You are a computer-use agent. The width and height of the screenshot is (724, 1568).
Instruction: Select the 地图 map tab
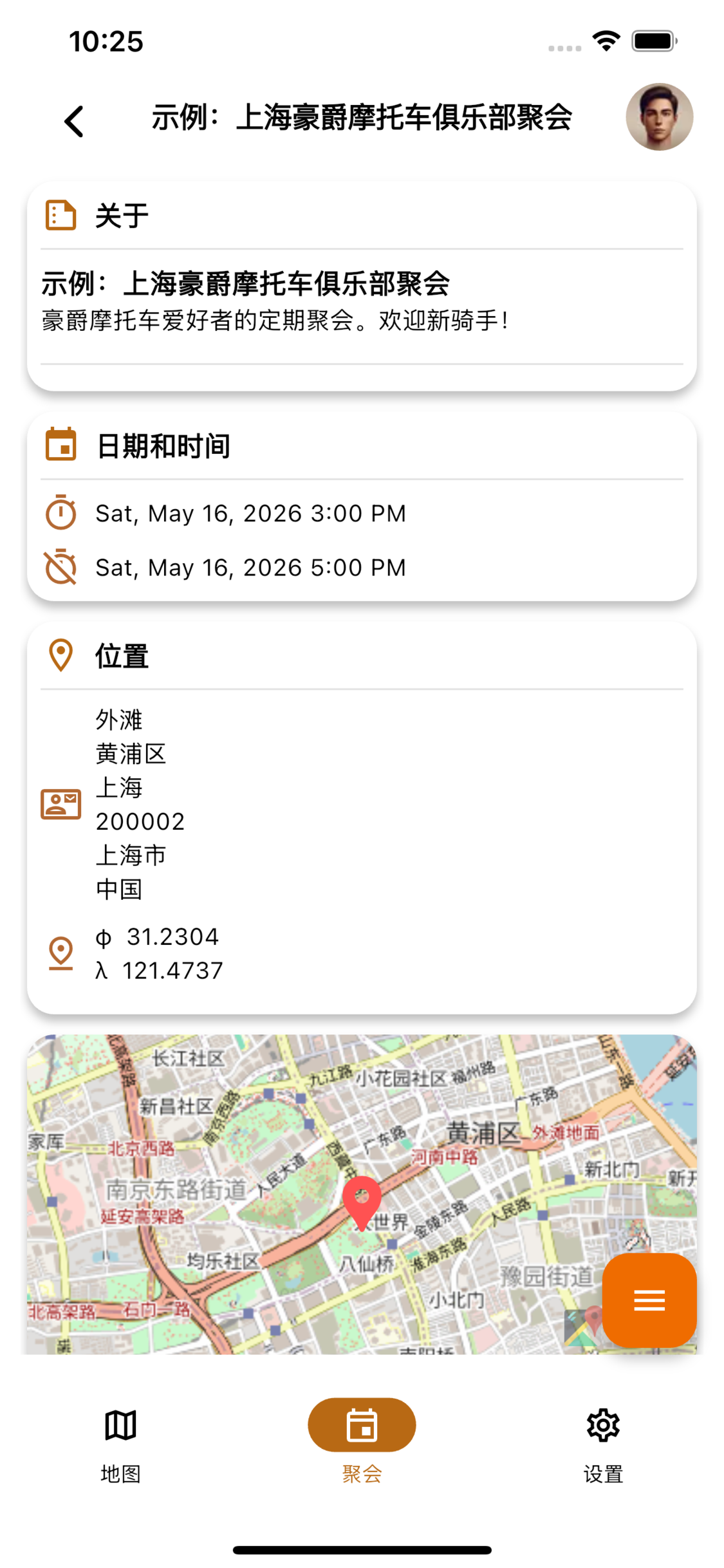coord(120,1445)
